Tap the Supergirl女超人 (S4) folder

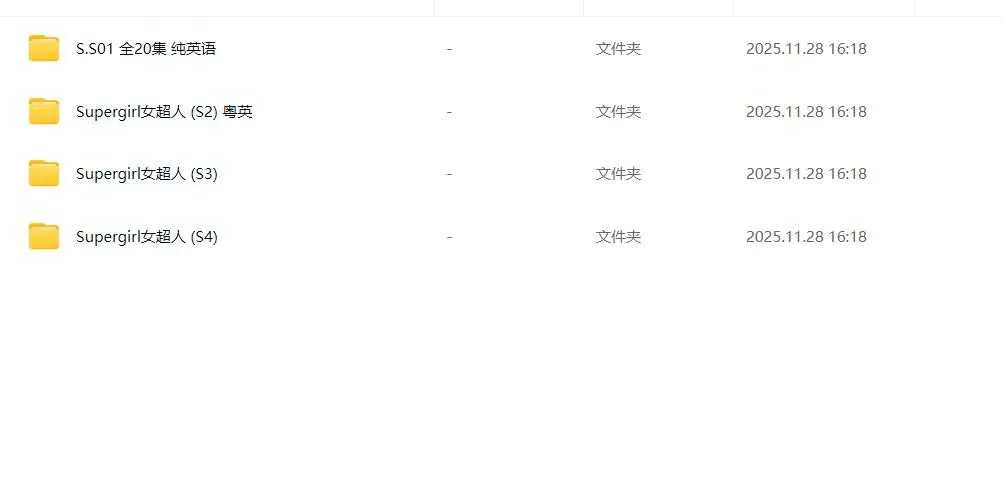pos(146,237)
